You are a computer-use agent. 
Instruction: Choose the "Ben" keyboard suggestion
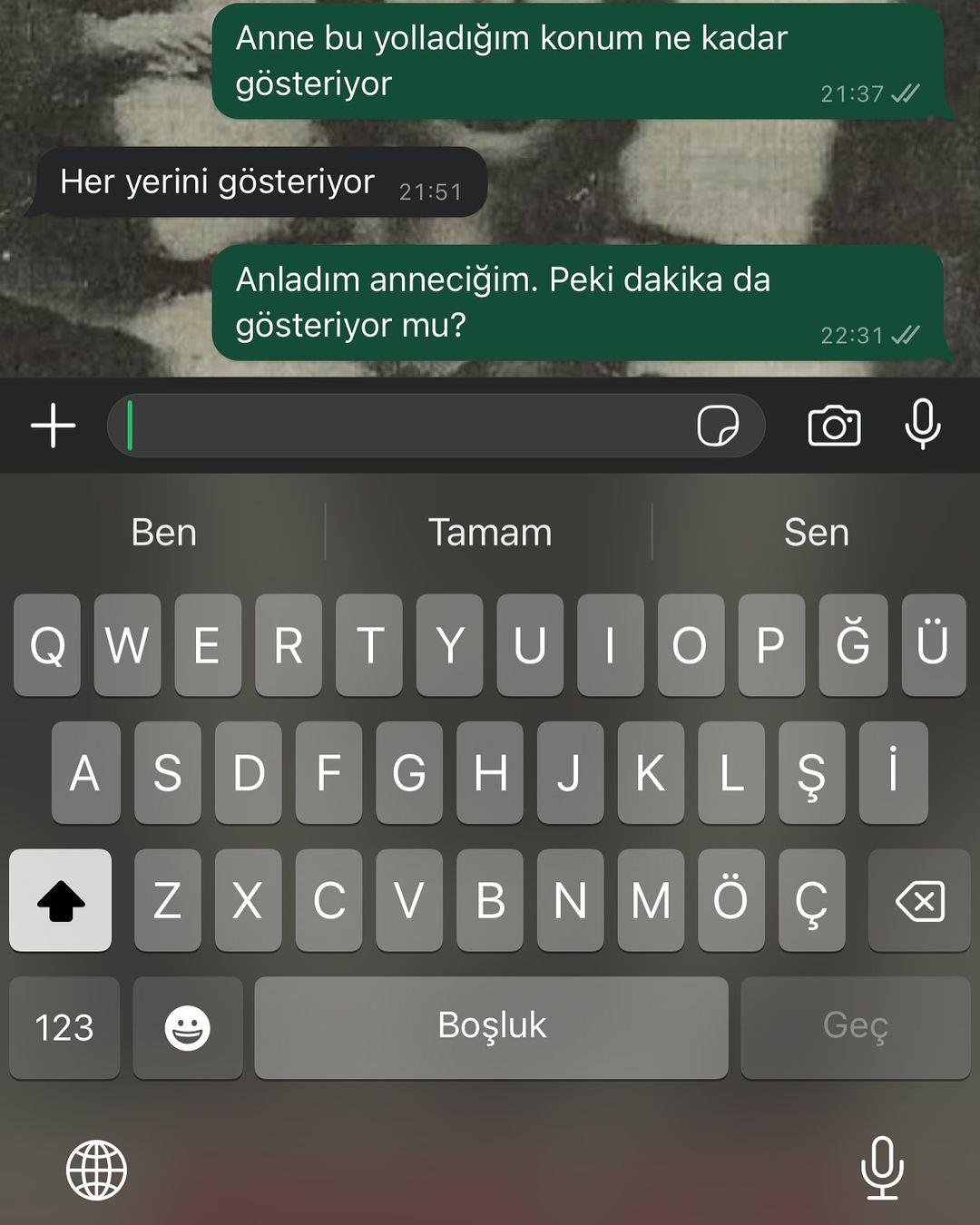coord(163,533)
